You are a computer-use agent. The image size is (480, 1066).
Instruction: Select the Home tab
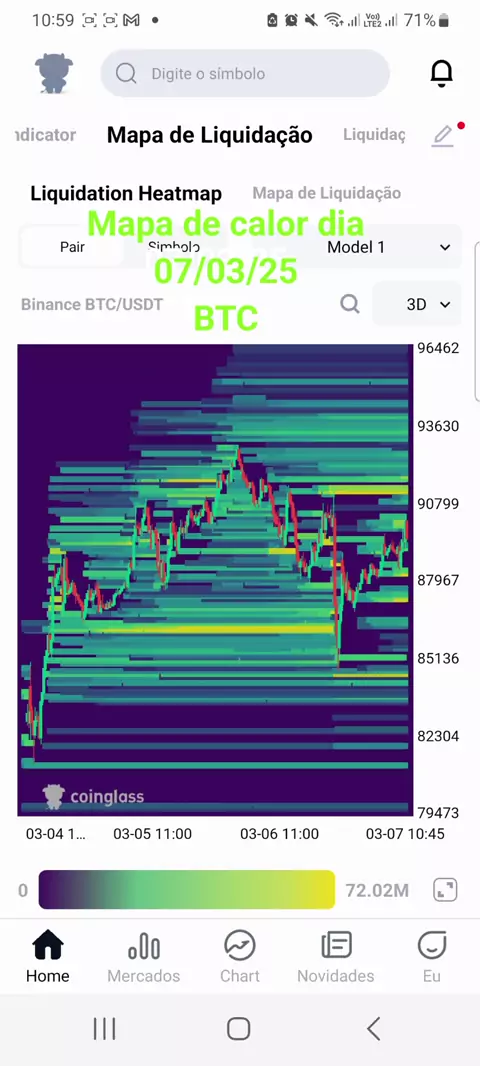48,957
